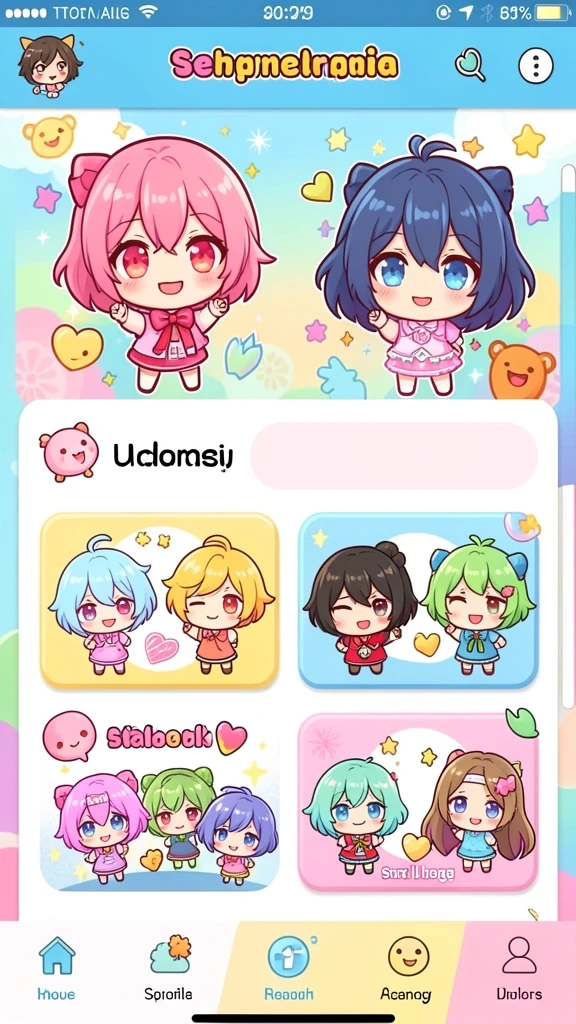
Task: Open the card showing three chibi girls
Action: pos(160,802)
